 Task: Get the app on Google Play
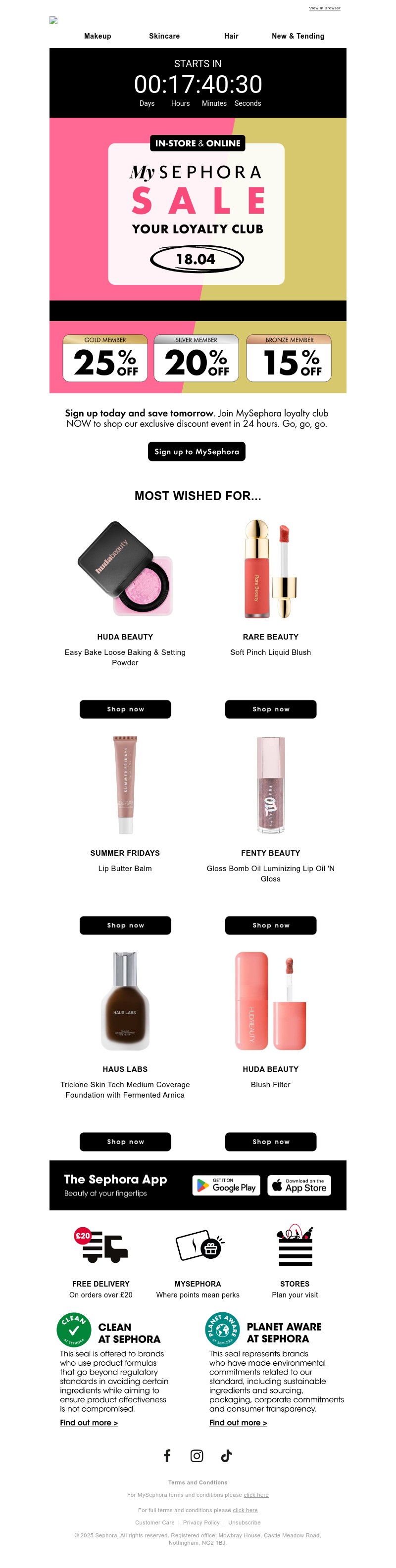pos(226,1185)
